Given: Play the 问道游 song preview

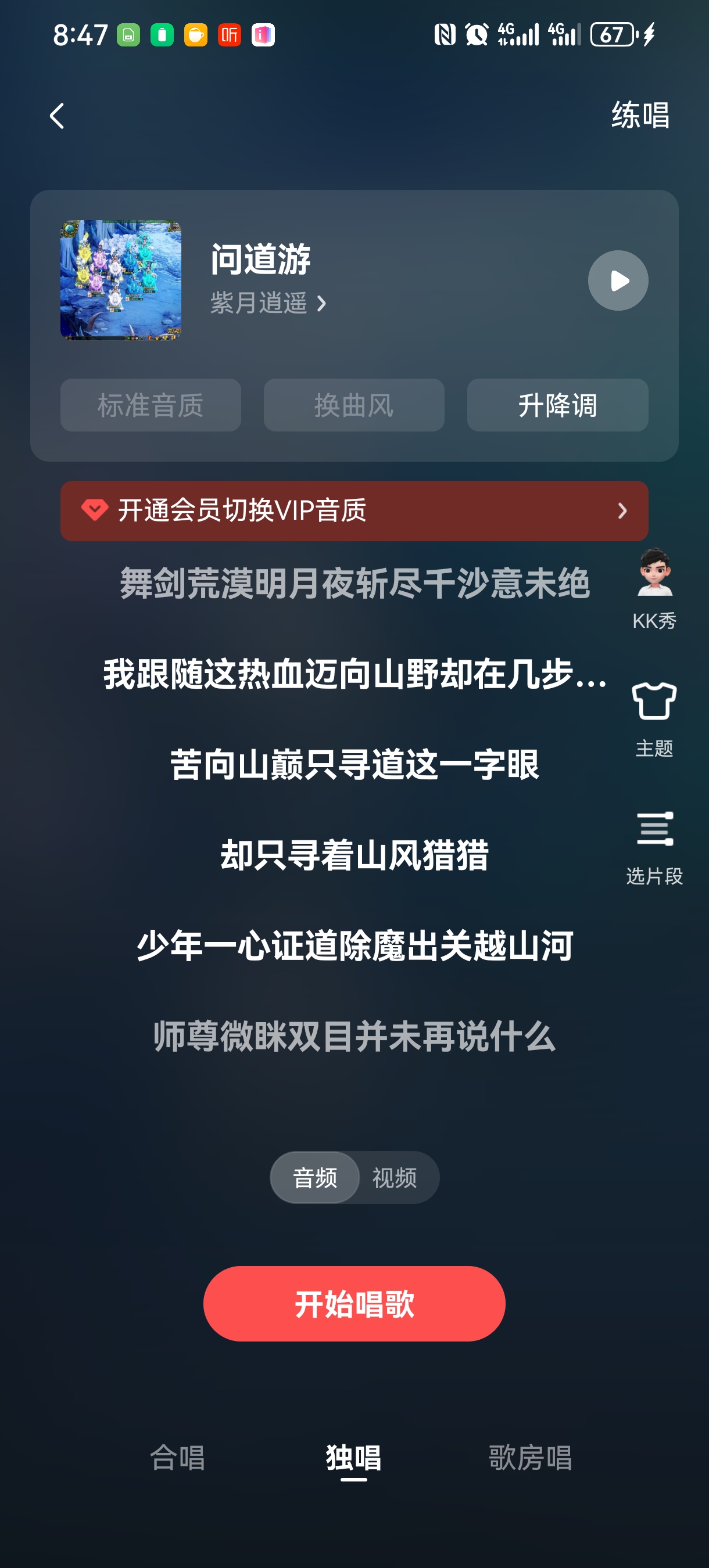Looking at the screenshot, I should click(618, 280).
